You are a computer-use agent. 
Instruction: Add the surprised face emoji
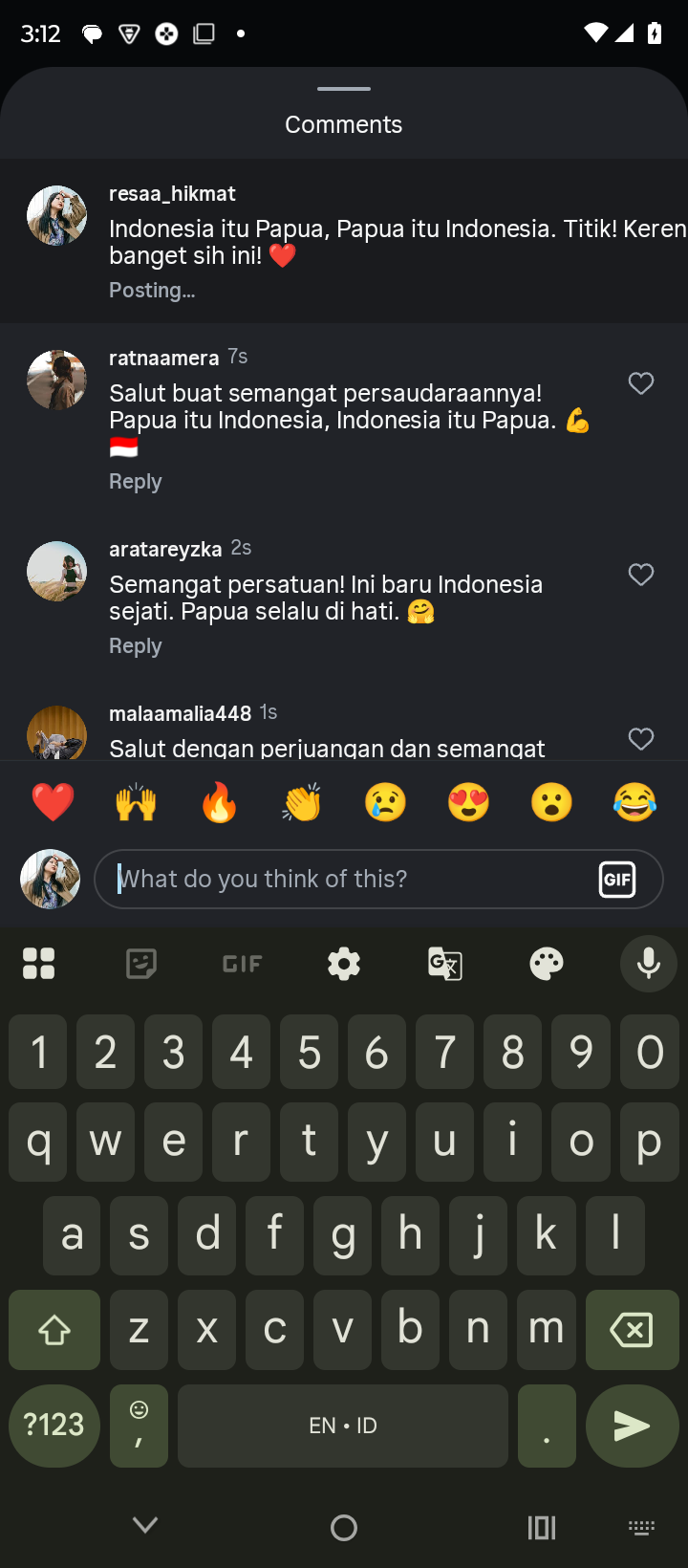pyautogui.click(x=551, y=802)
